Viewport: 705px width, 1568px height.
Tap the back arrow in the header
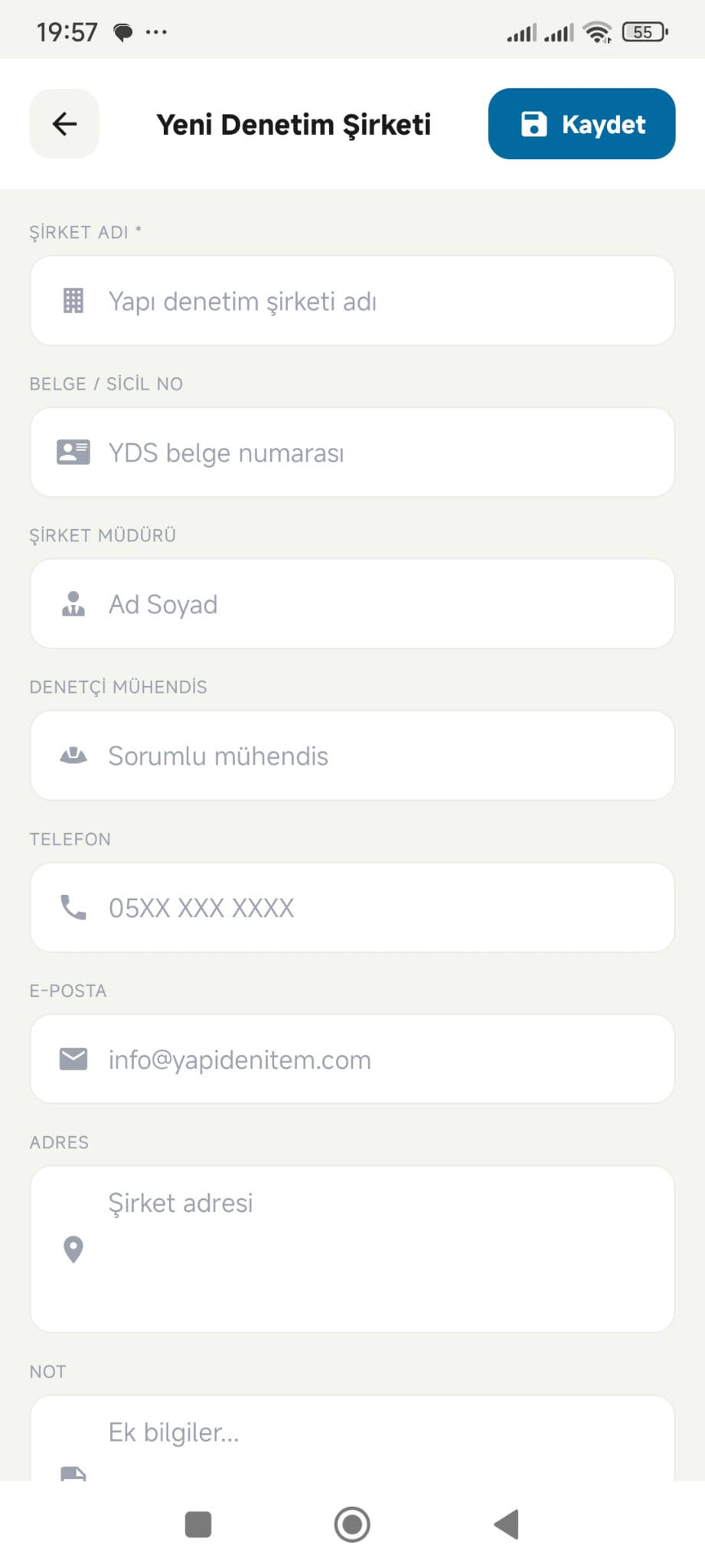click(x=64, y=123)
